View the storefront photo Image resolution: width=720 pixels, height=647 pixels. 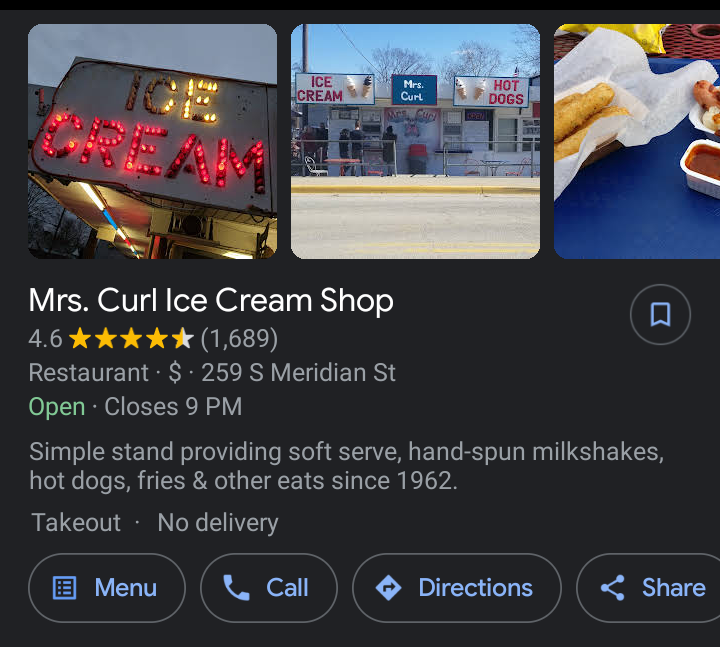click(415, 142)
